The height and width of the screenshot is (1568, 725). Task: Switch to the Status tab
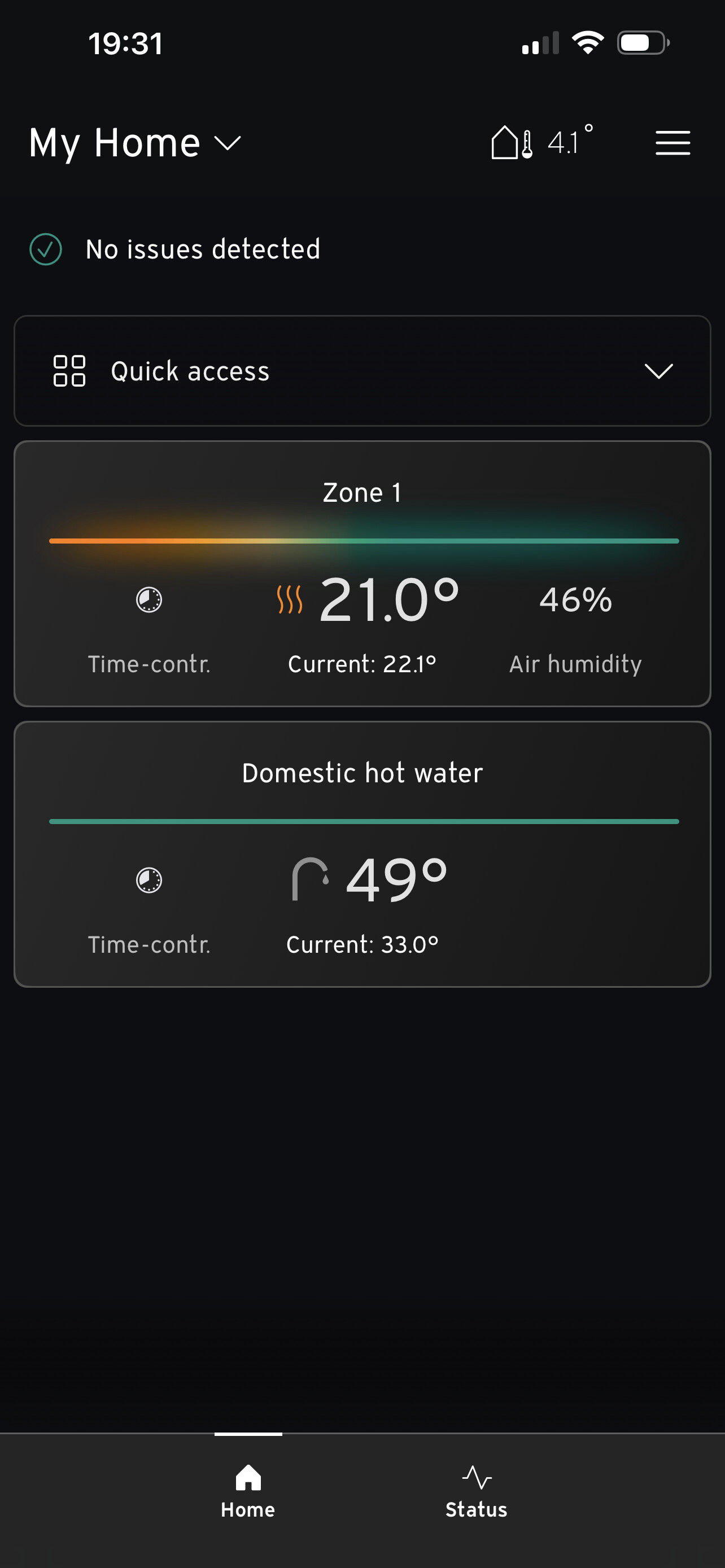476,1491
